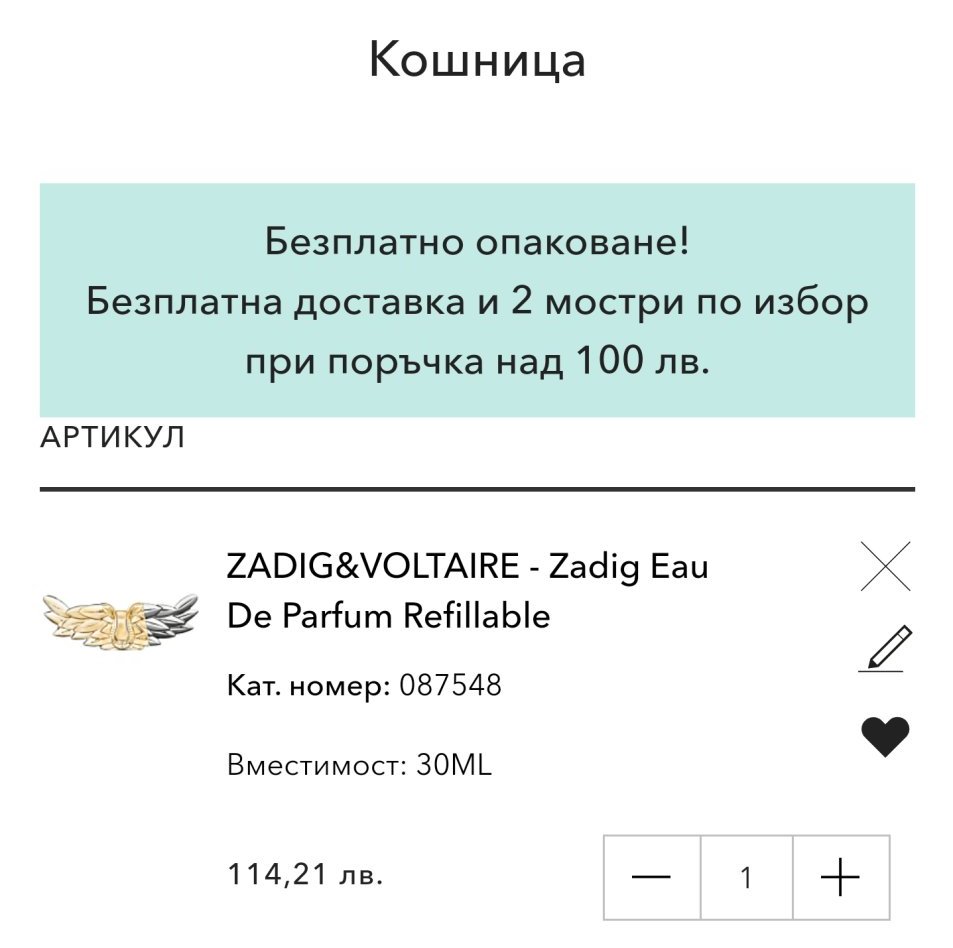Tap the quantity field showing 1

[x=746, y=877]
